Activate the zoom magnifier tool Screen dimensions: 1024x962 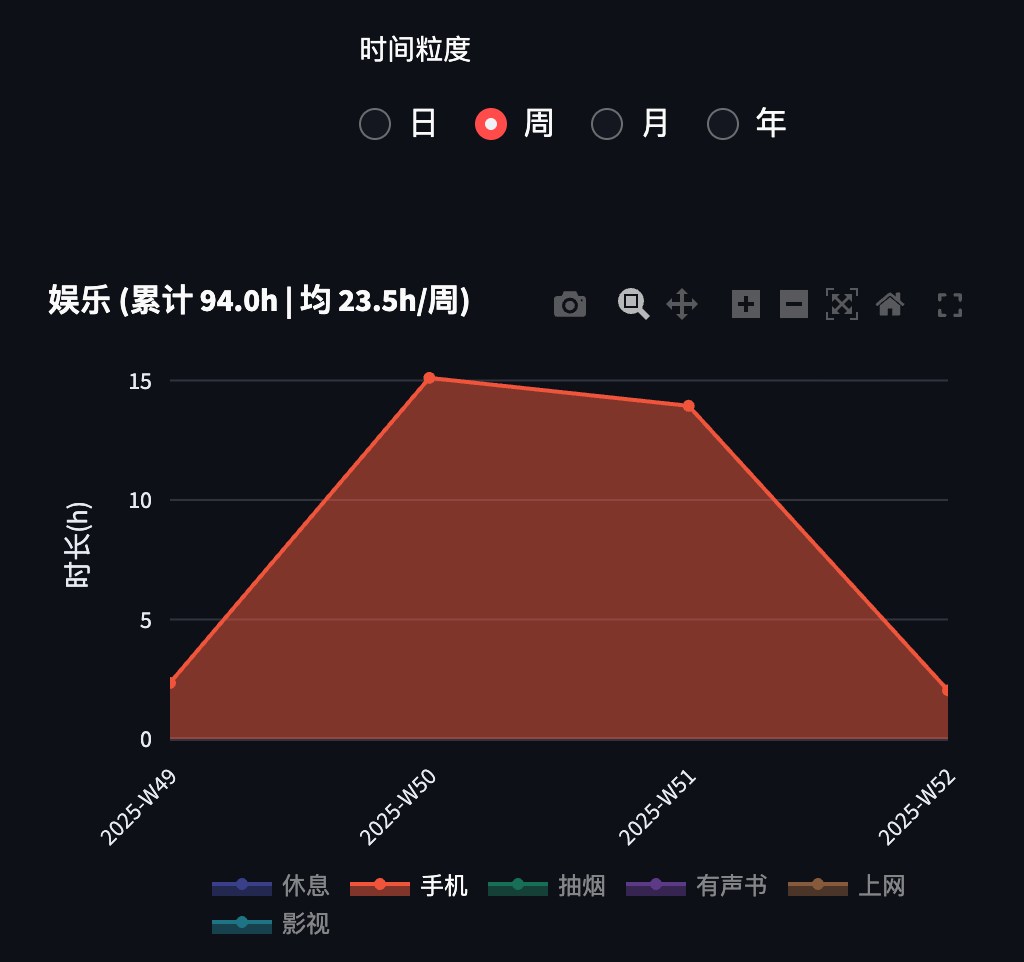(x=633, y=304)
